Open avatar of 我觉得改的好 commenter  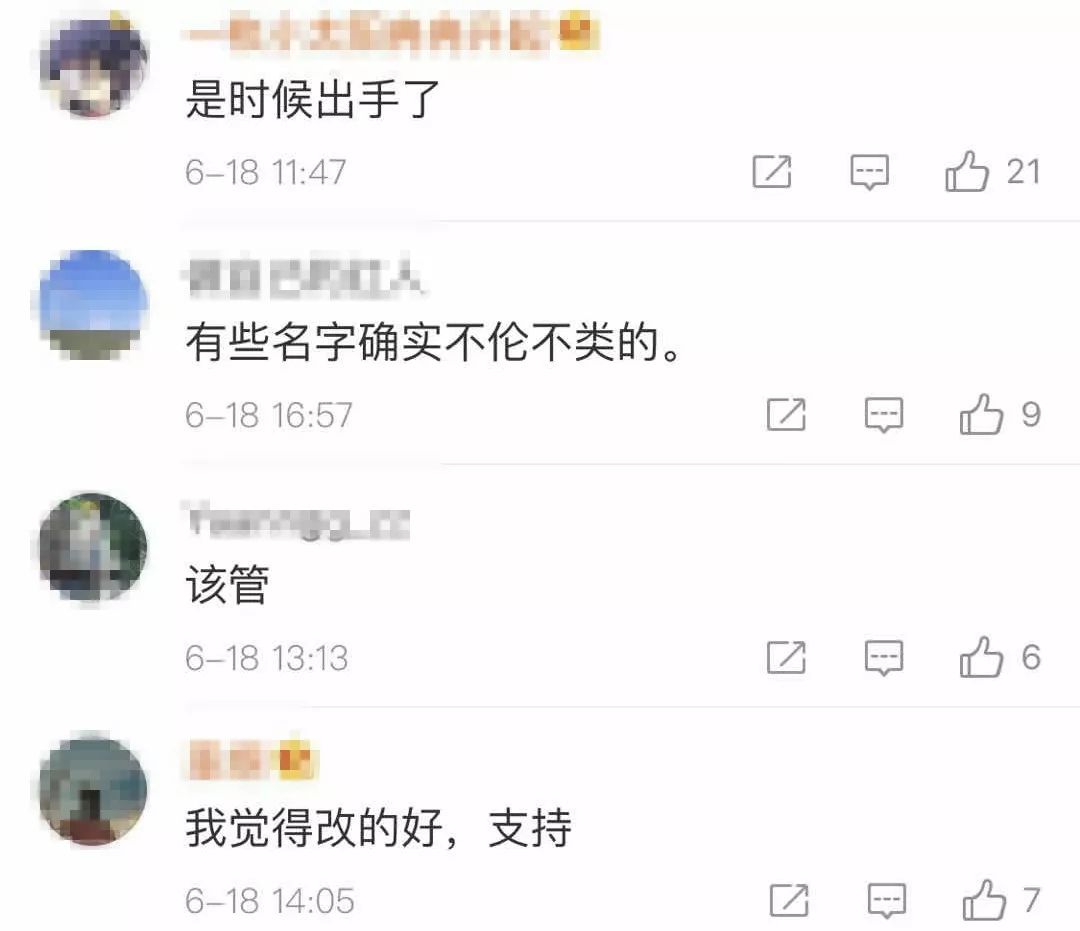point(93,791)
